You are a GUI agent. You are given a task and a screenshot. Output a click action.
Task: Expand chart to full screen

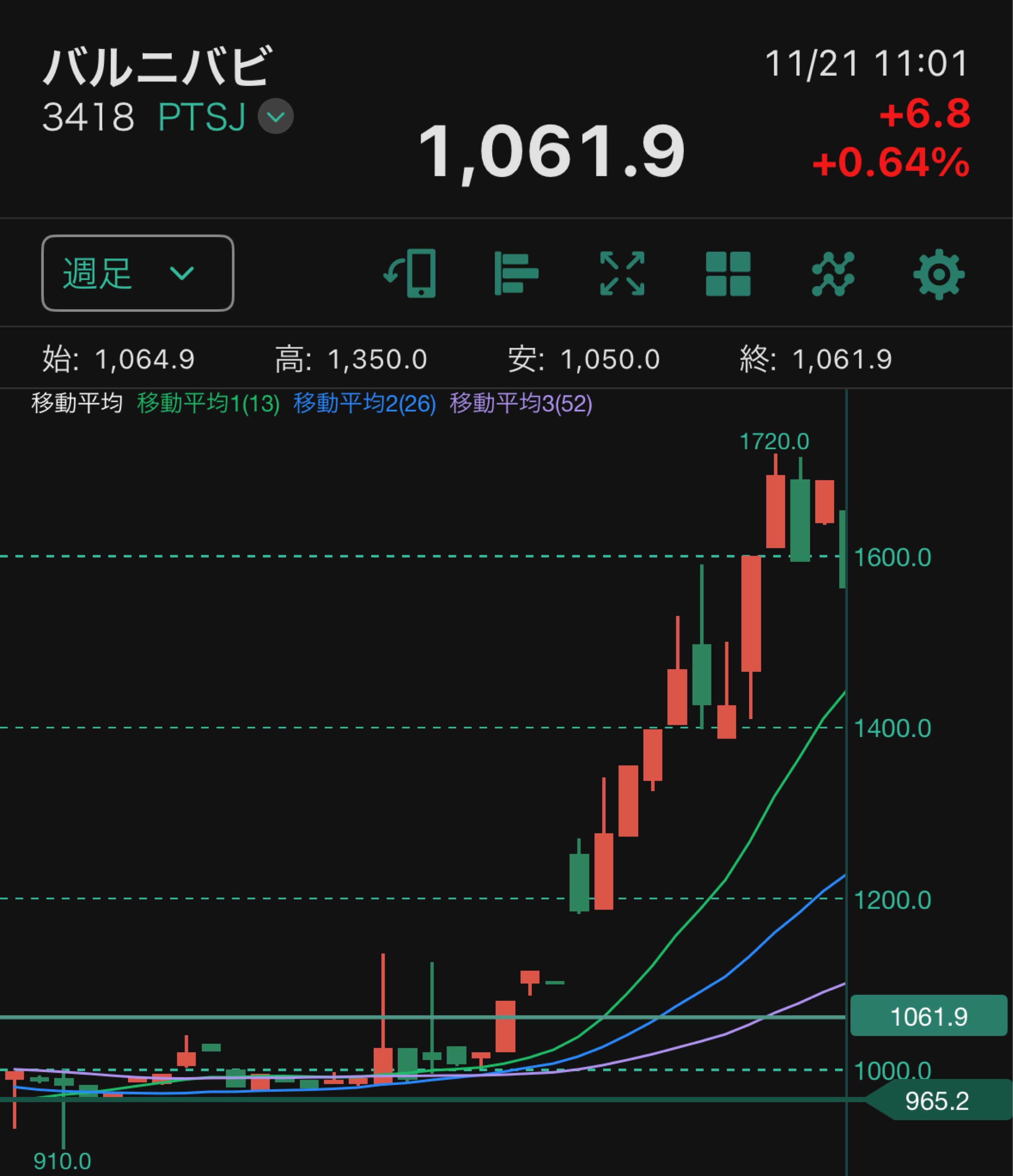tap(622, 273)
